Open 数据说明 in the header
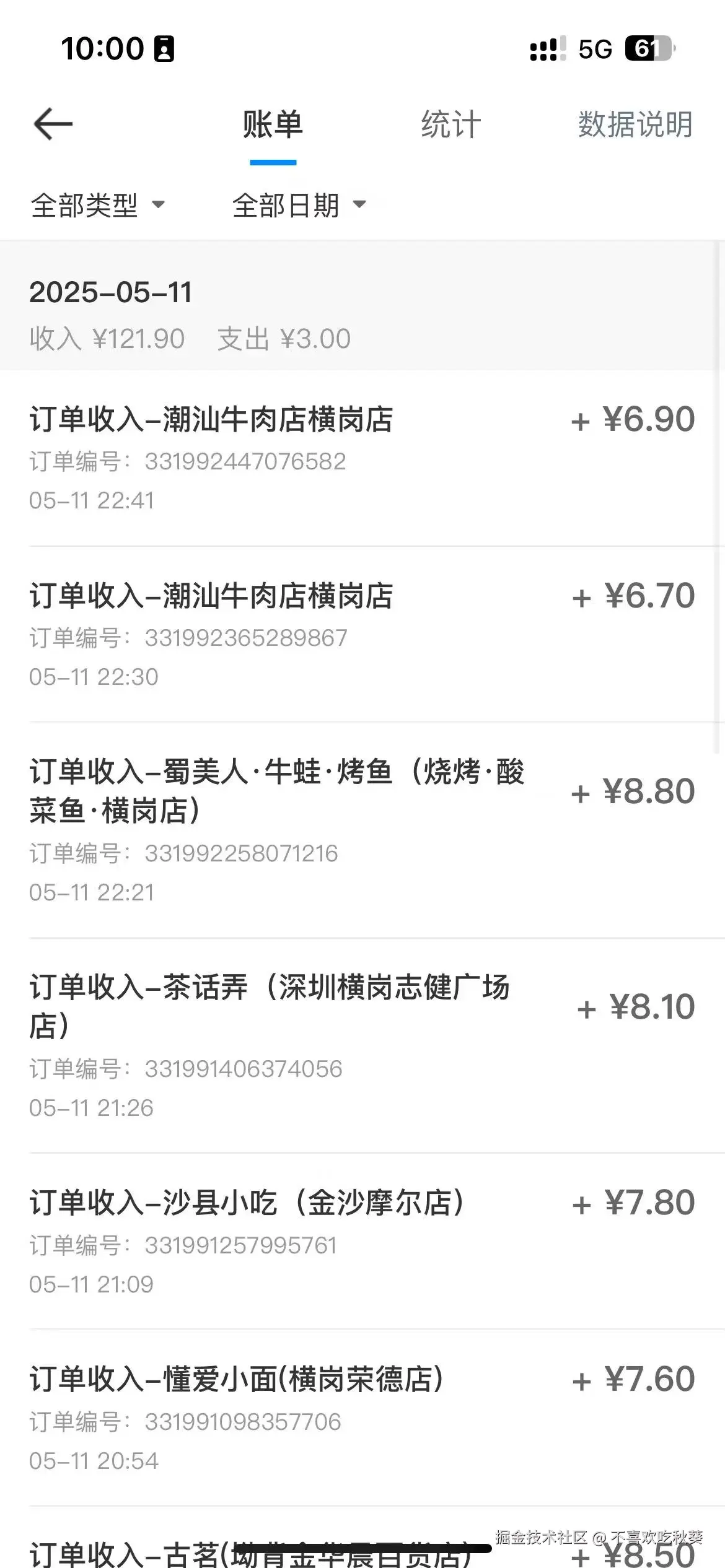This screenshot has width=725, height=1568. [635, 124]
